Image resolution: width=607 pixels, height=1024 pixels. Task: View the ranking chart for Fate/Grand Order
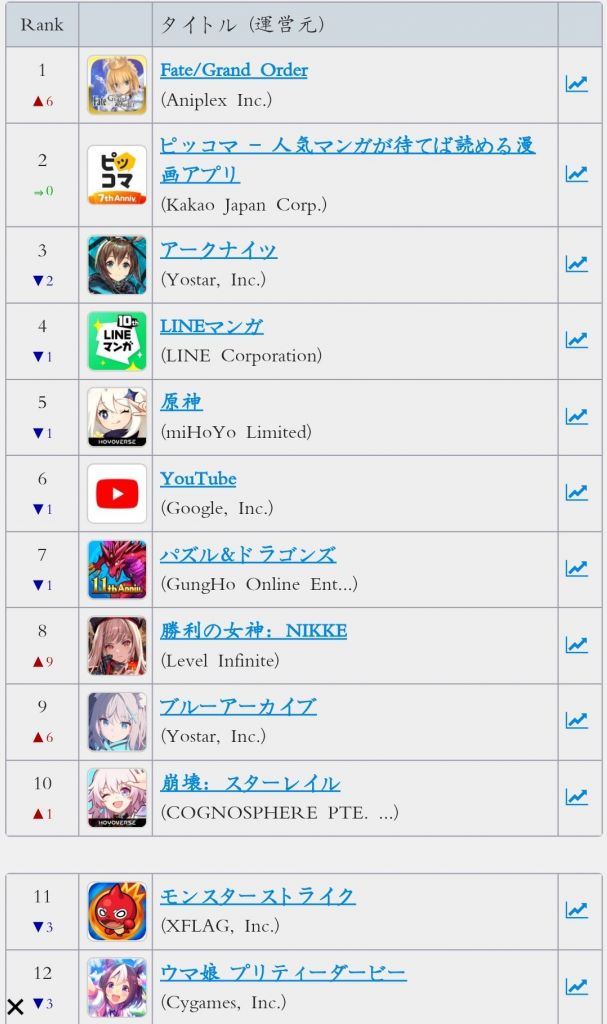576,84
